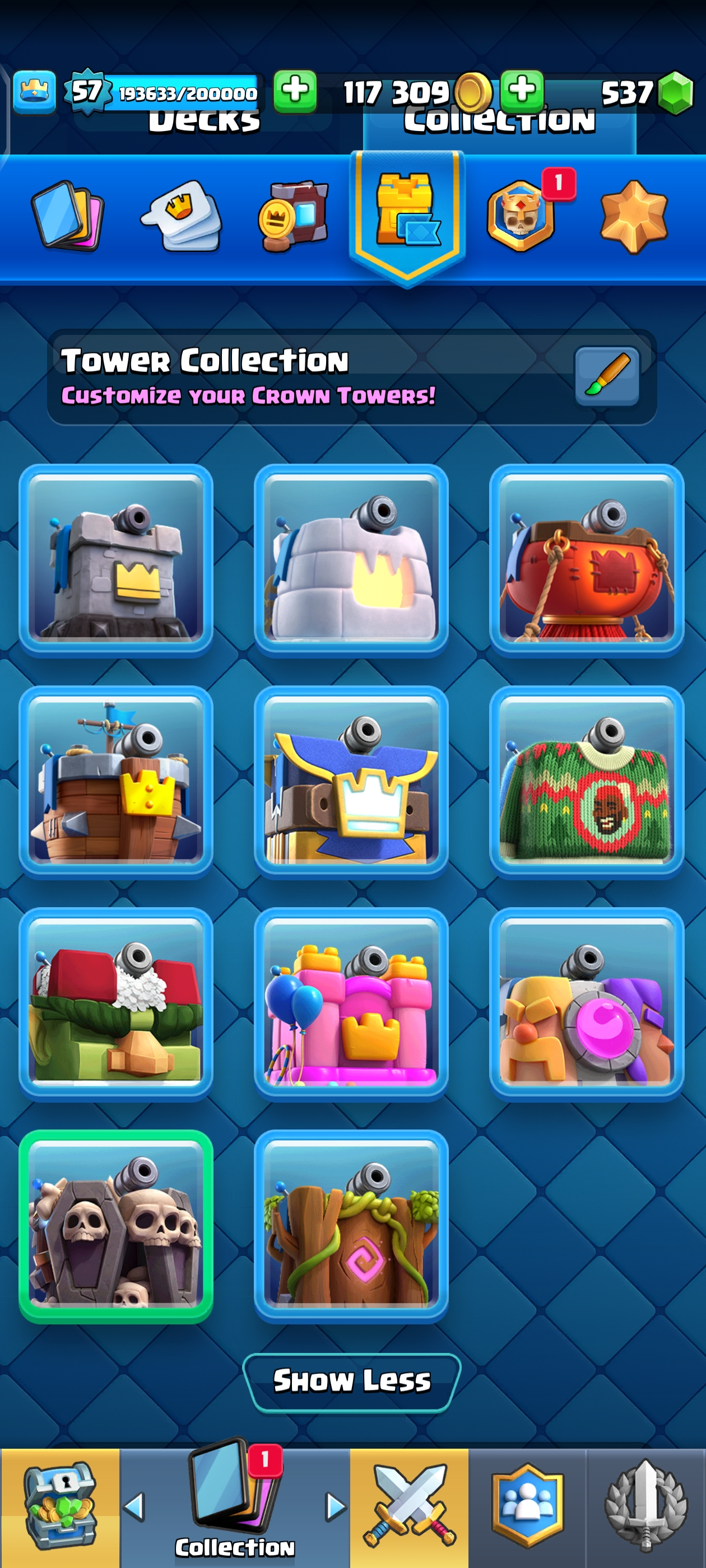Open the cards tab with the stacked cards icon

(67, 216)
